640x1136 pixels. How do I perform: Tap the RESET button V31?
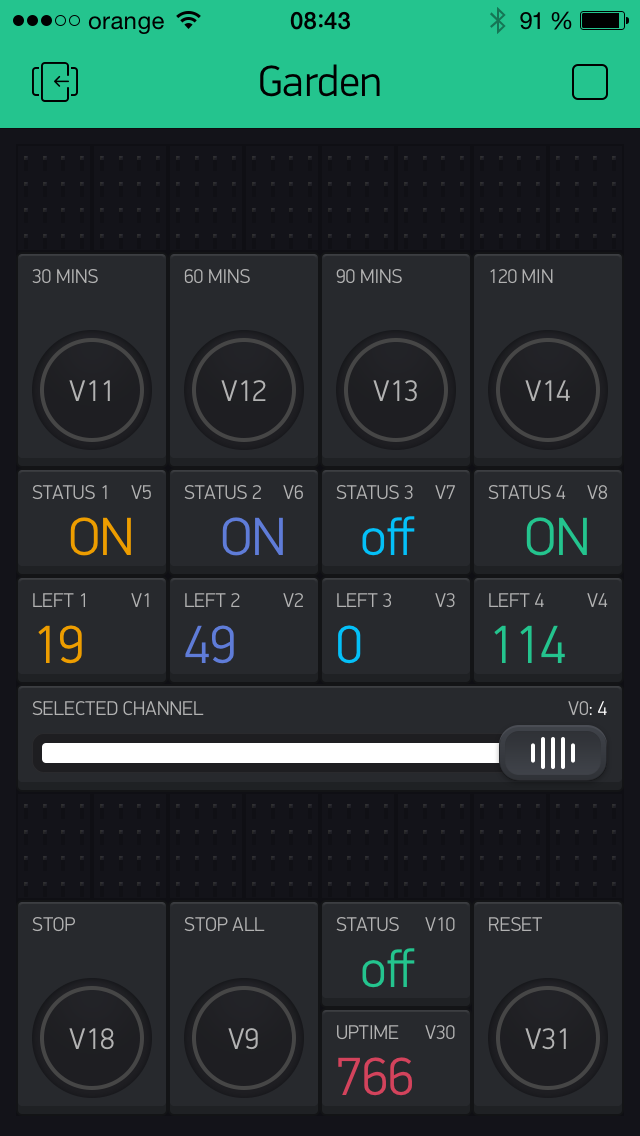(548, 1039)
